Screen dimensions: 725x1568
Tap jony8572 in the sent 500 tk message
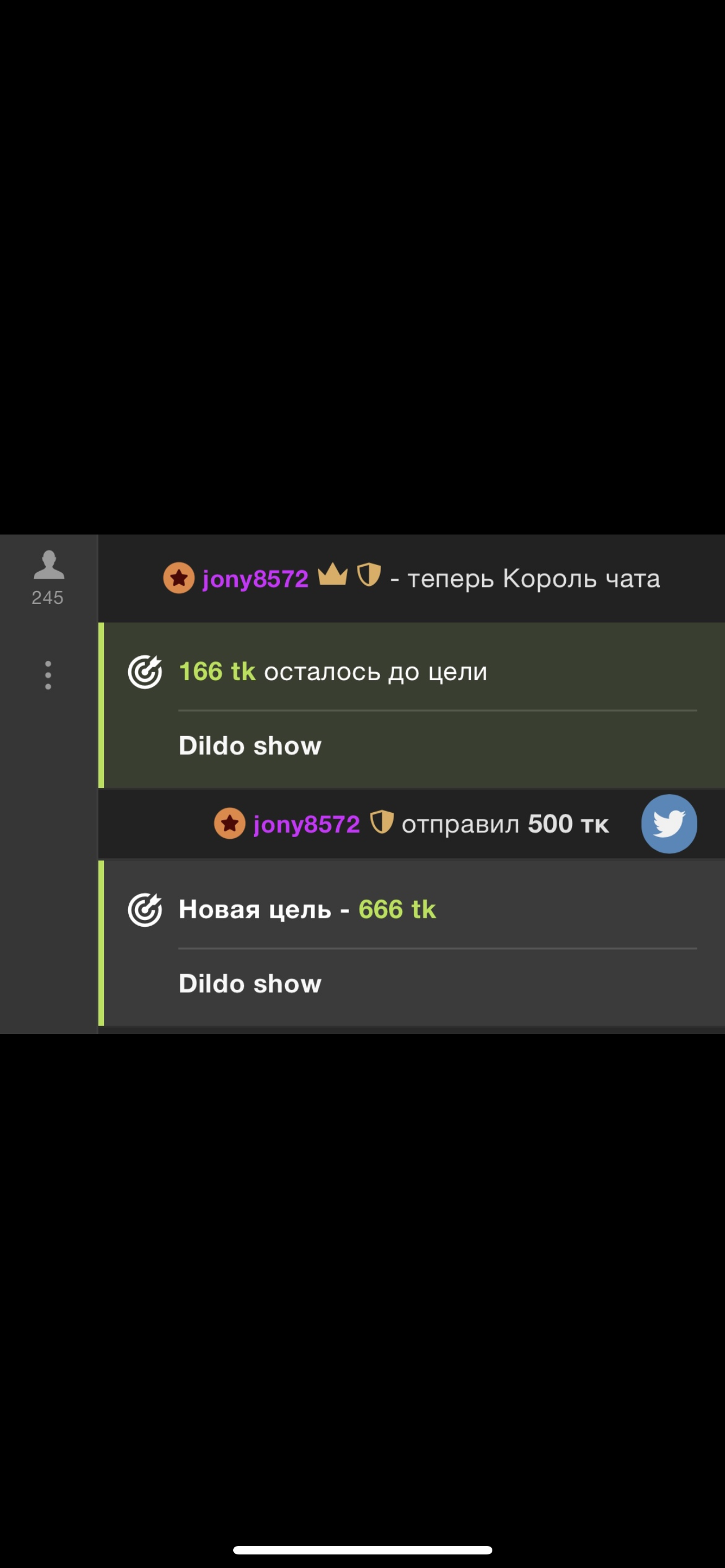click(x=306, y=824)
